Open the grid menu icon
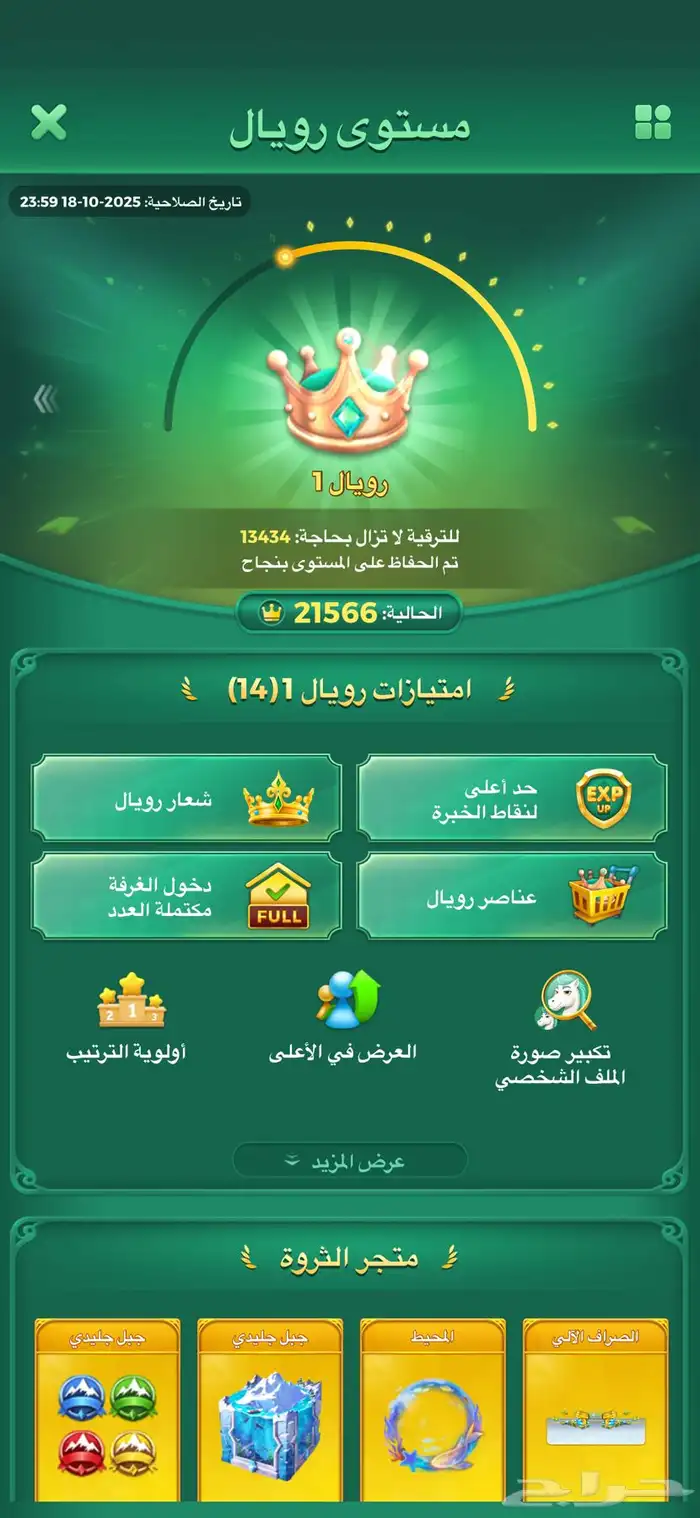 tap(653, 123)
